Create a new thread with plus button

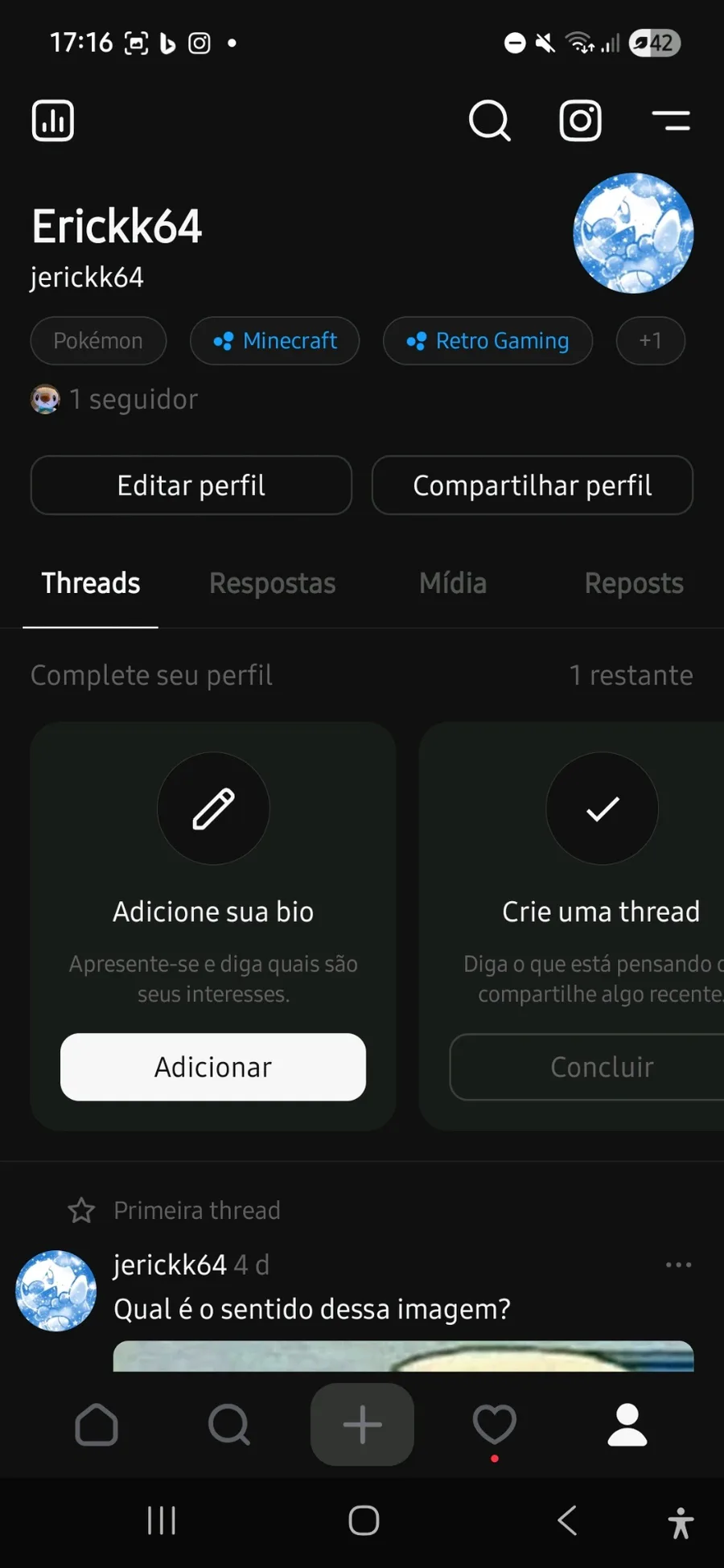point(362,1425)
